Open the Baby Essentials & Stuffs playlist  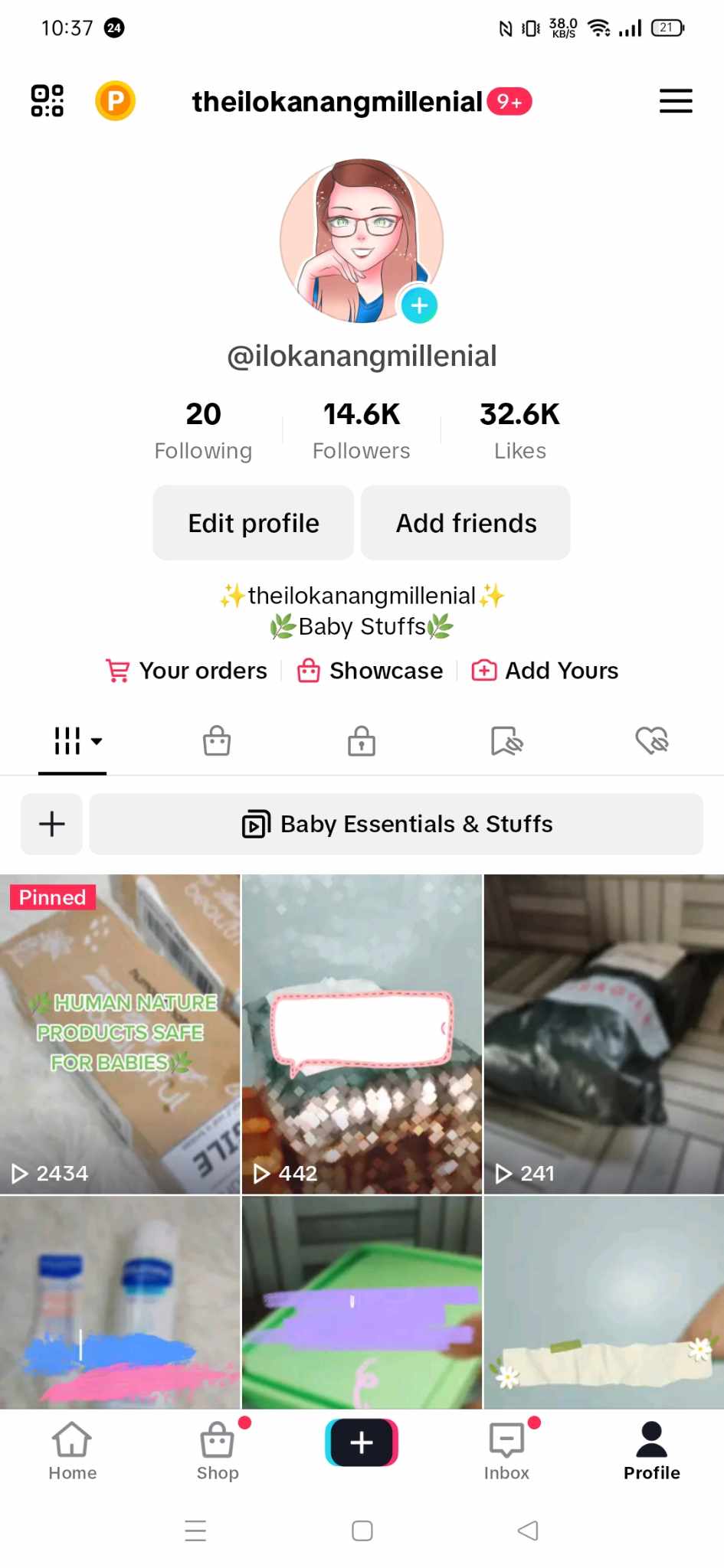(x=396, y=824)
